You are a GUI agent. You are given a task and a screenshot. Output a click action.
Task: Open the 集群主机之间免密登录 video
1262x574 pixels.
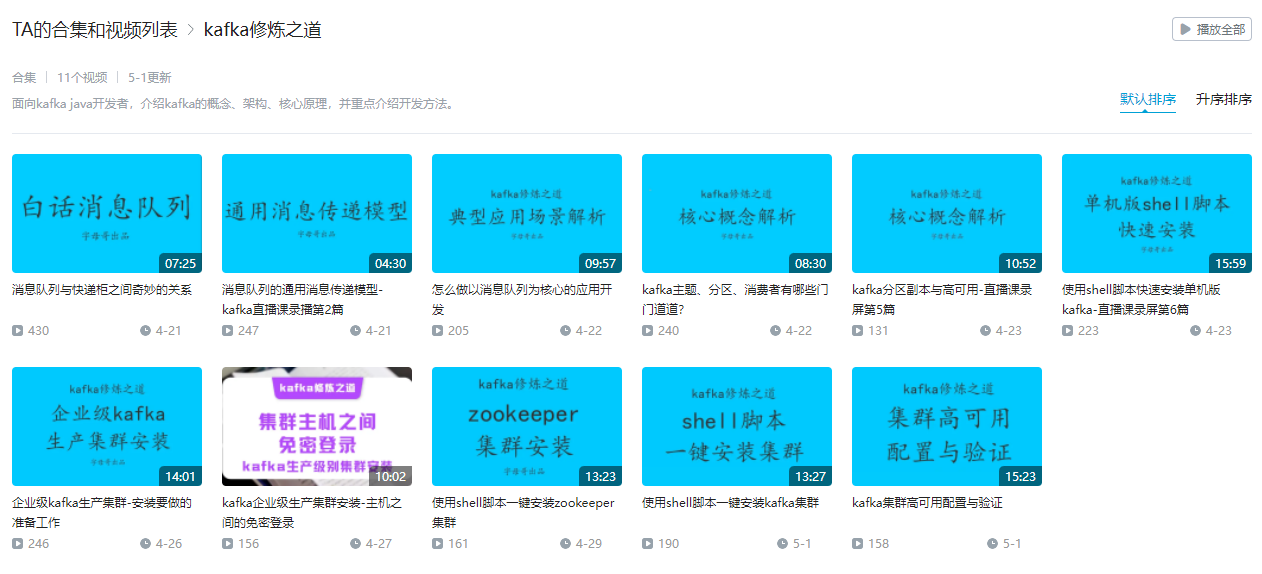tap(317, 426)
